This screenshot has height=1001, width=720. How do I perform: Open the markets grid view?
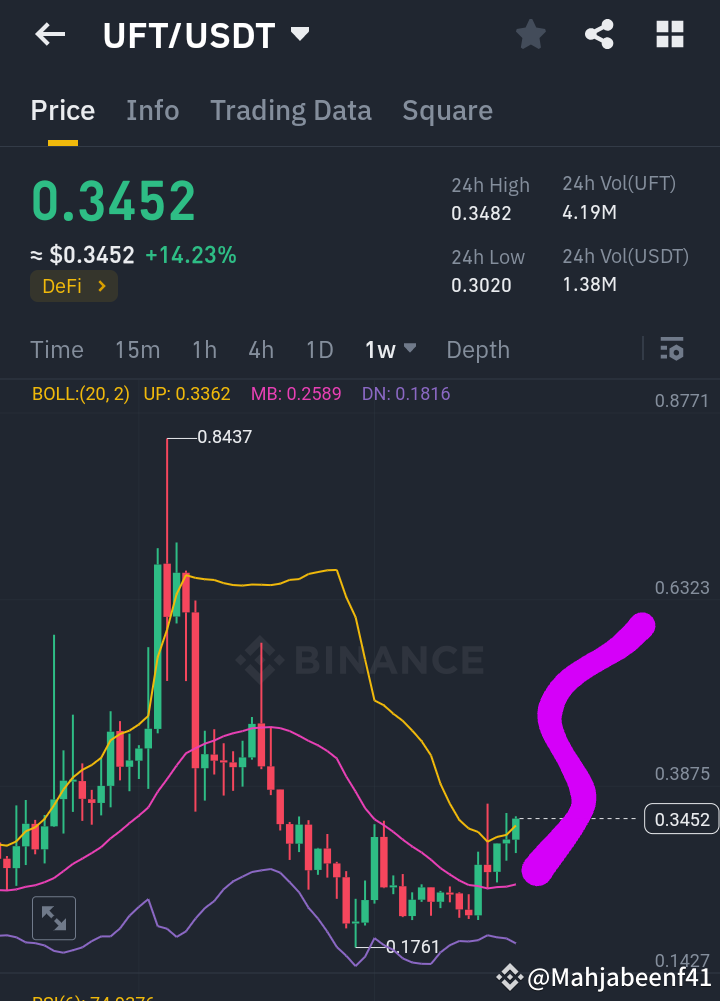(x=669, y=34)
